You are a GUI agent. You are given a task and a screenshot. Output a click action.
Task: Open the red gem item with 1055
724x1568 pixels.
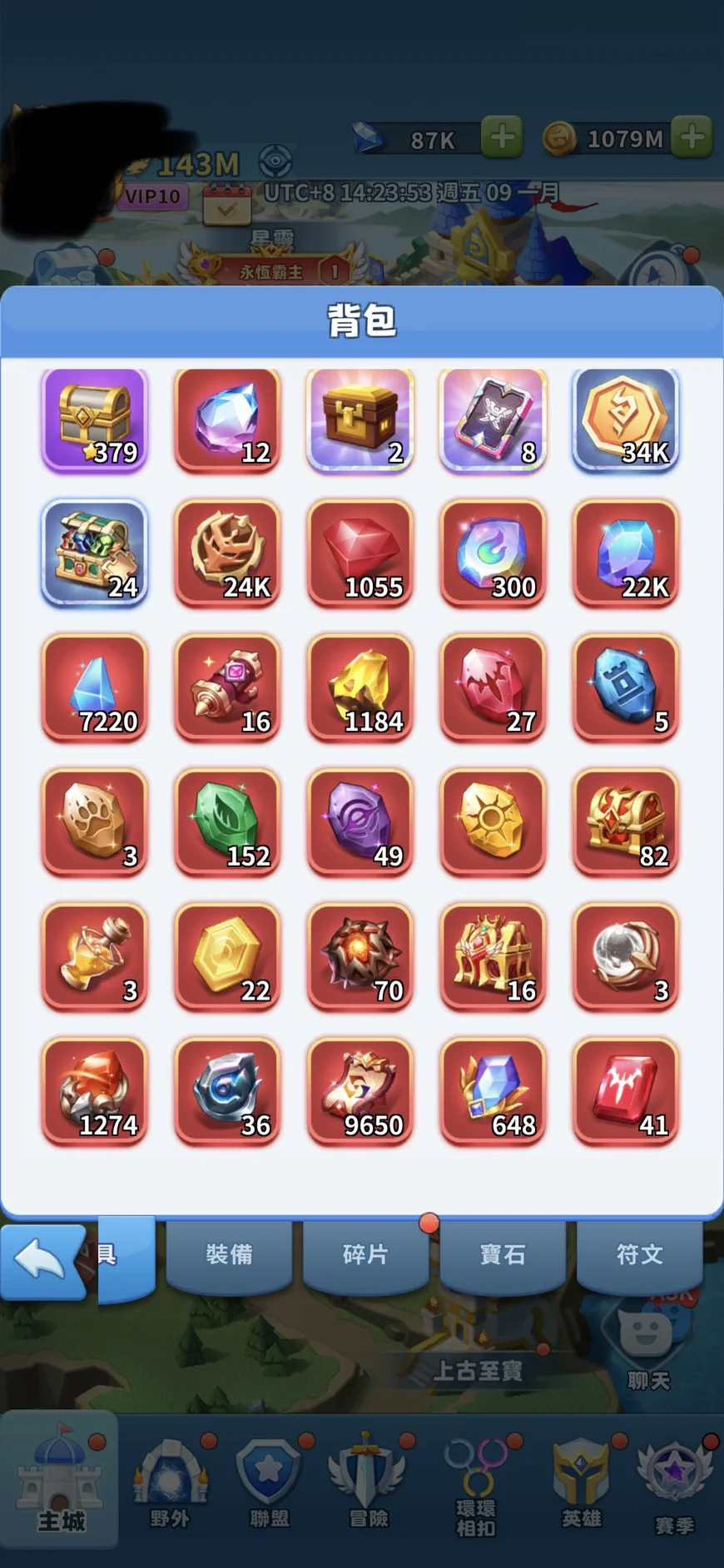click(360, 553)
